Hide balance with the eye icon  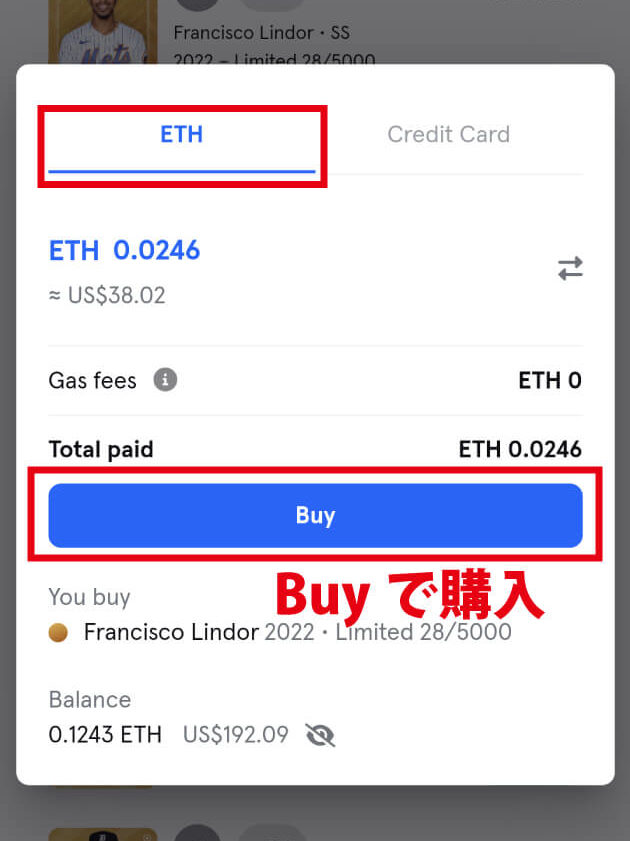pos(320,736)
